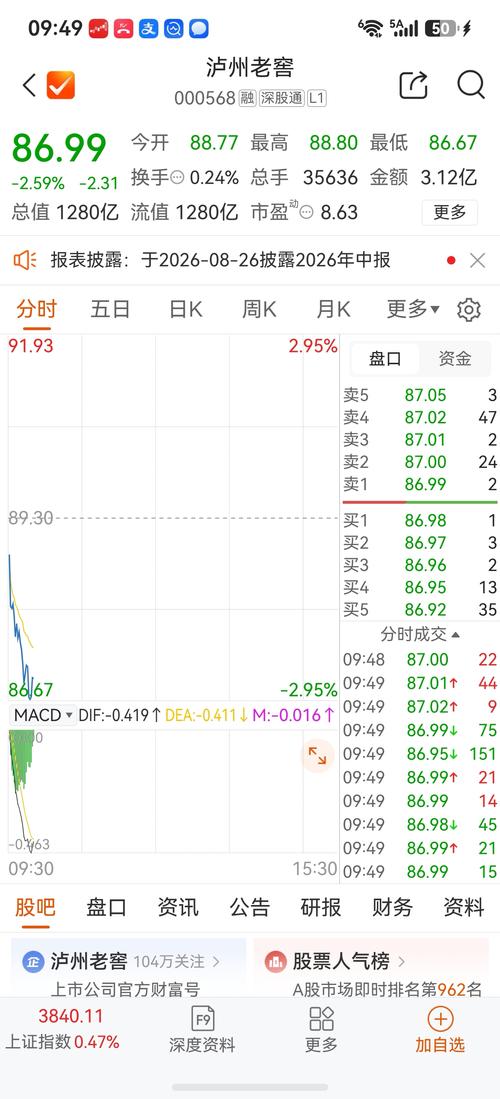Switch to the 研报 tab
The image size is (500, 1099).
click(321, 908)
